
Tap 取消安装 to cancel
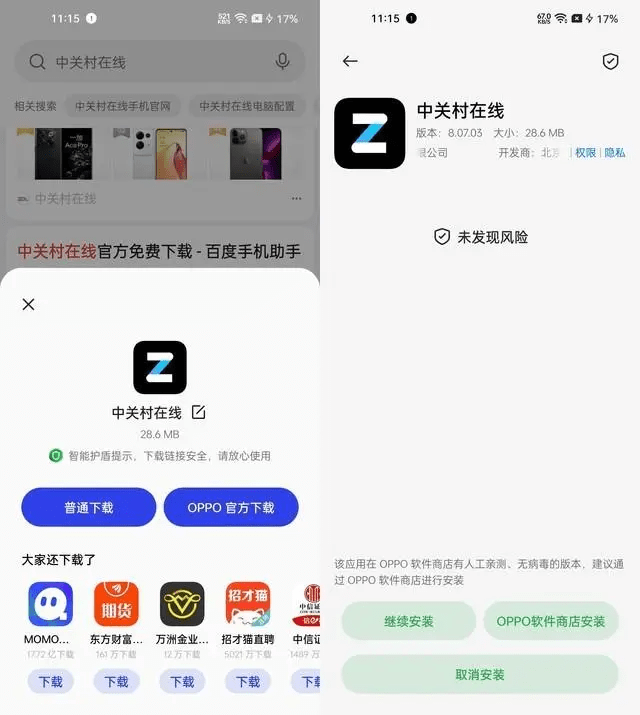[480, 674]
